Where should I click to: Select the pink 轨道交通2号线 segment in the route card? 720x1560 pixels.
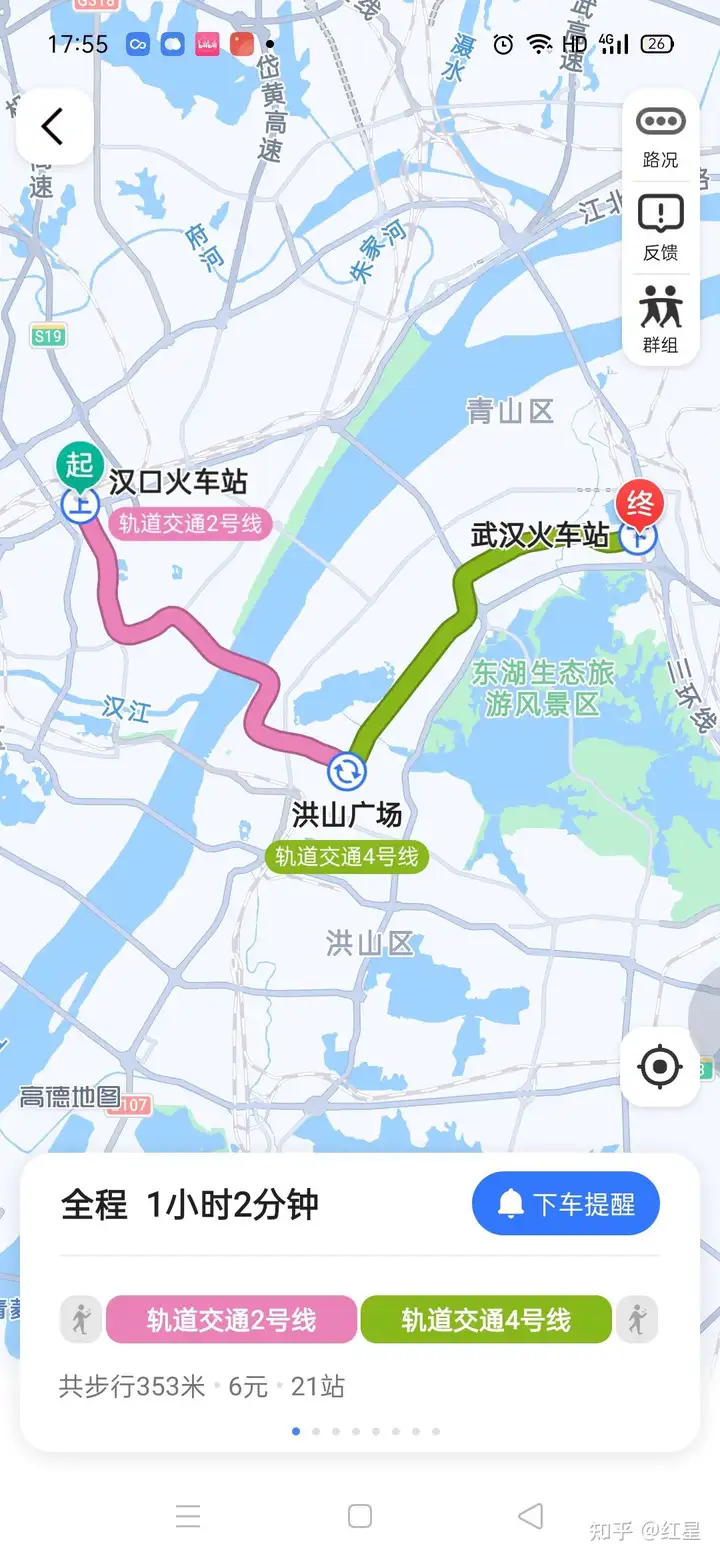coord(231,1320)
